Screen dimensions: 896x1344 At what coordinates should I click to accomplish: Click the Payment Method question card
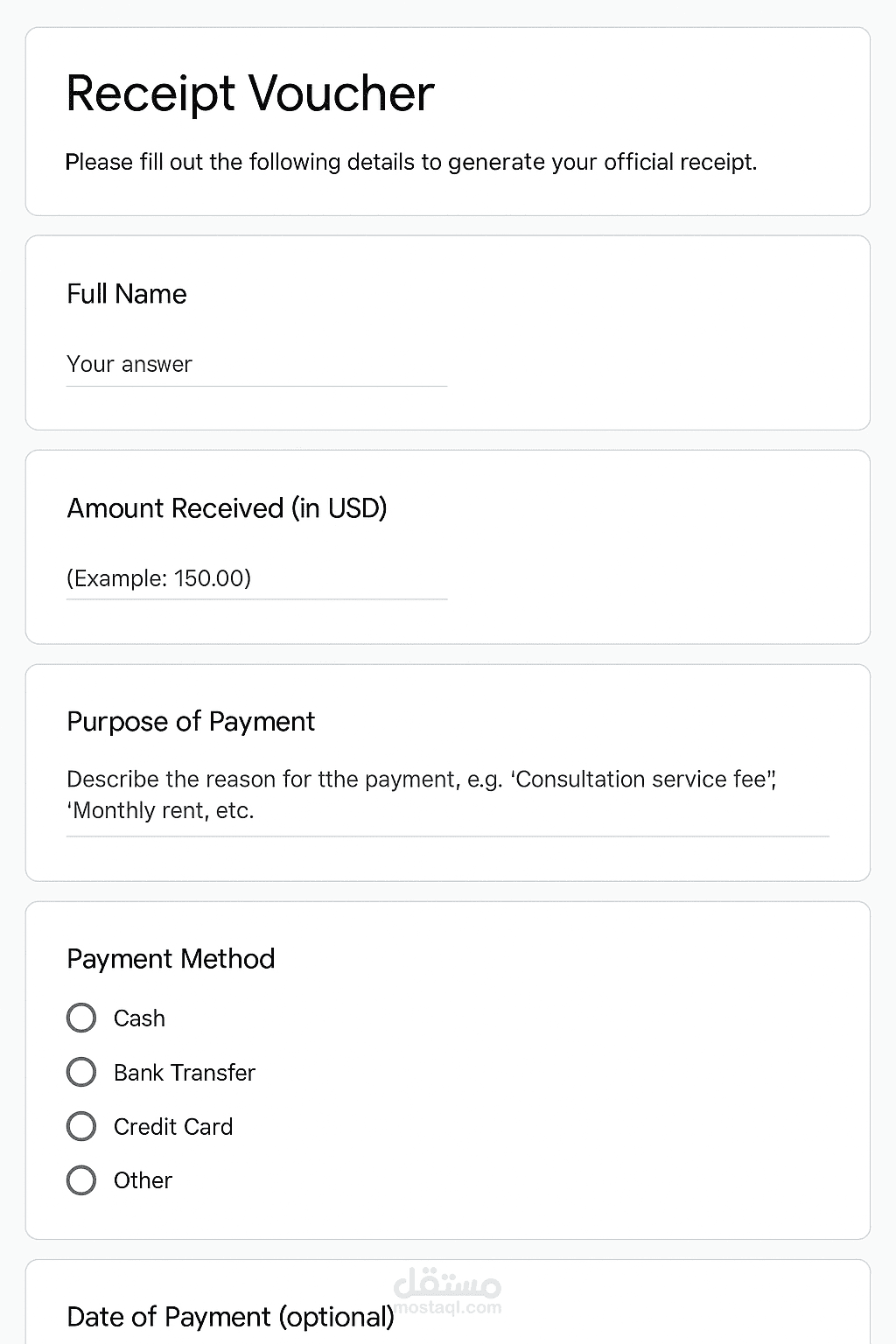448,1067
